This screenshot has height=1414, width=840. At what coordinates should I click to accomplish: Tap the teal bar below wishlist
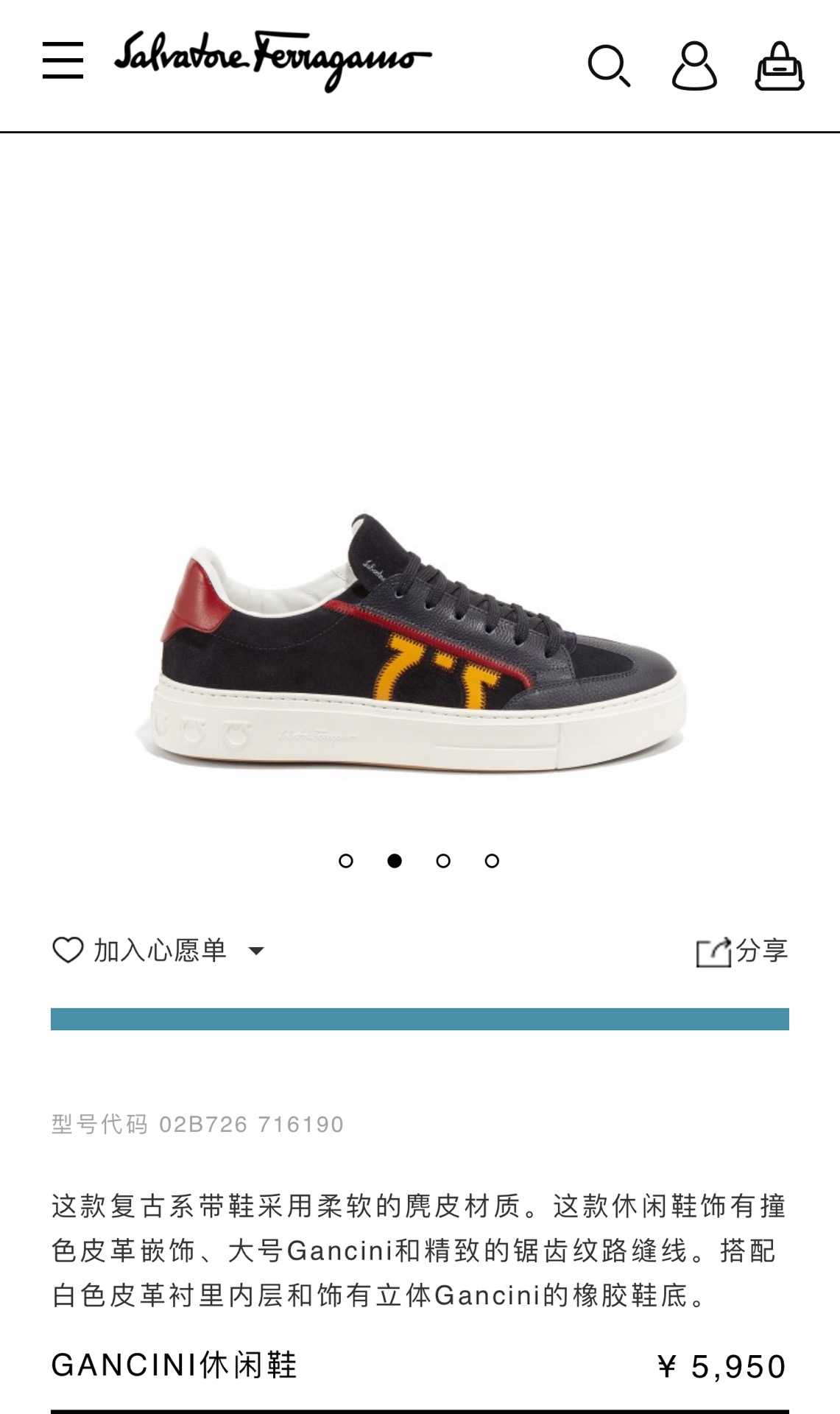point(420,1019)
